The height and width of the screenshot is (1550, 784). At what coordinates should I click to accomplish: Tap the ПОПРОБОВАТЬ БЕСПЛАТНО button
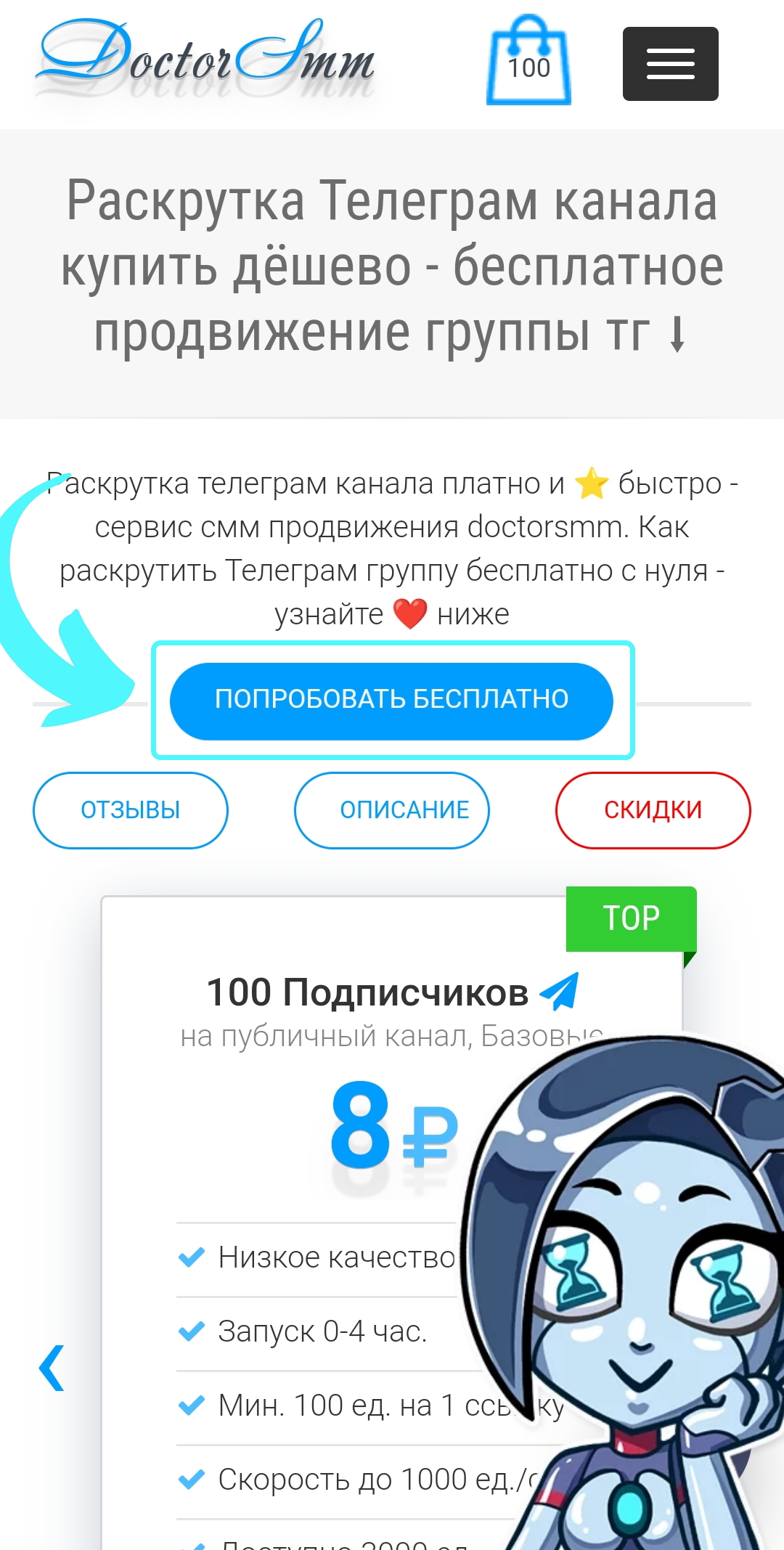coord(391,701)
